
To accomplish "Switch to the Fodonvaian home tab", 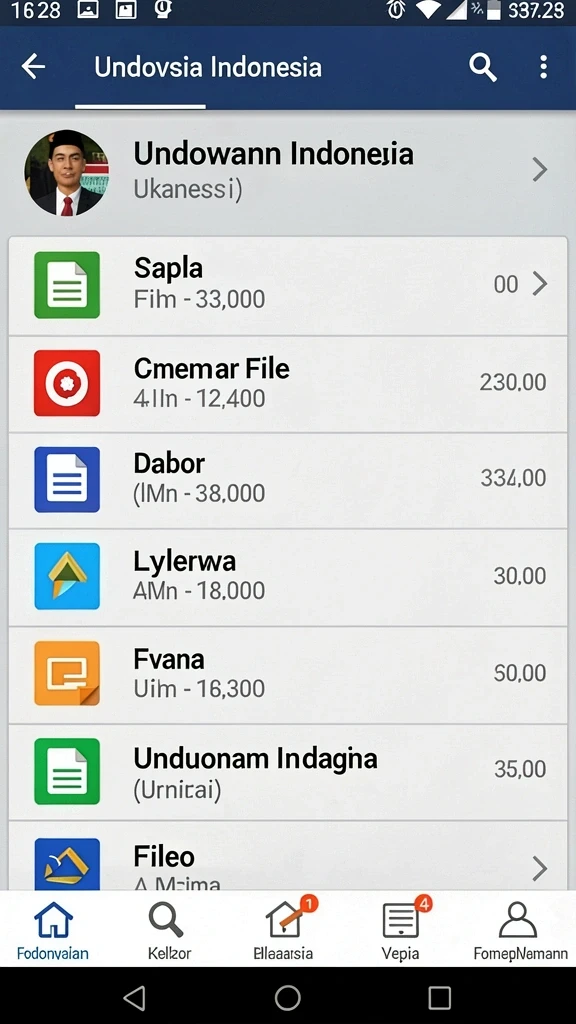I will (x=53, y=930).
